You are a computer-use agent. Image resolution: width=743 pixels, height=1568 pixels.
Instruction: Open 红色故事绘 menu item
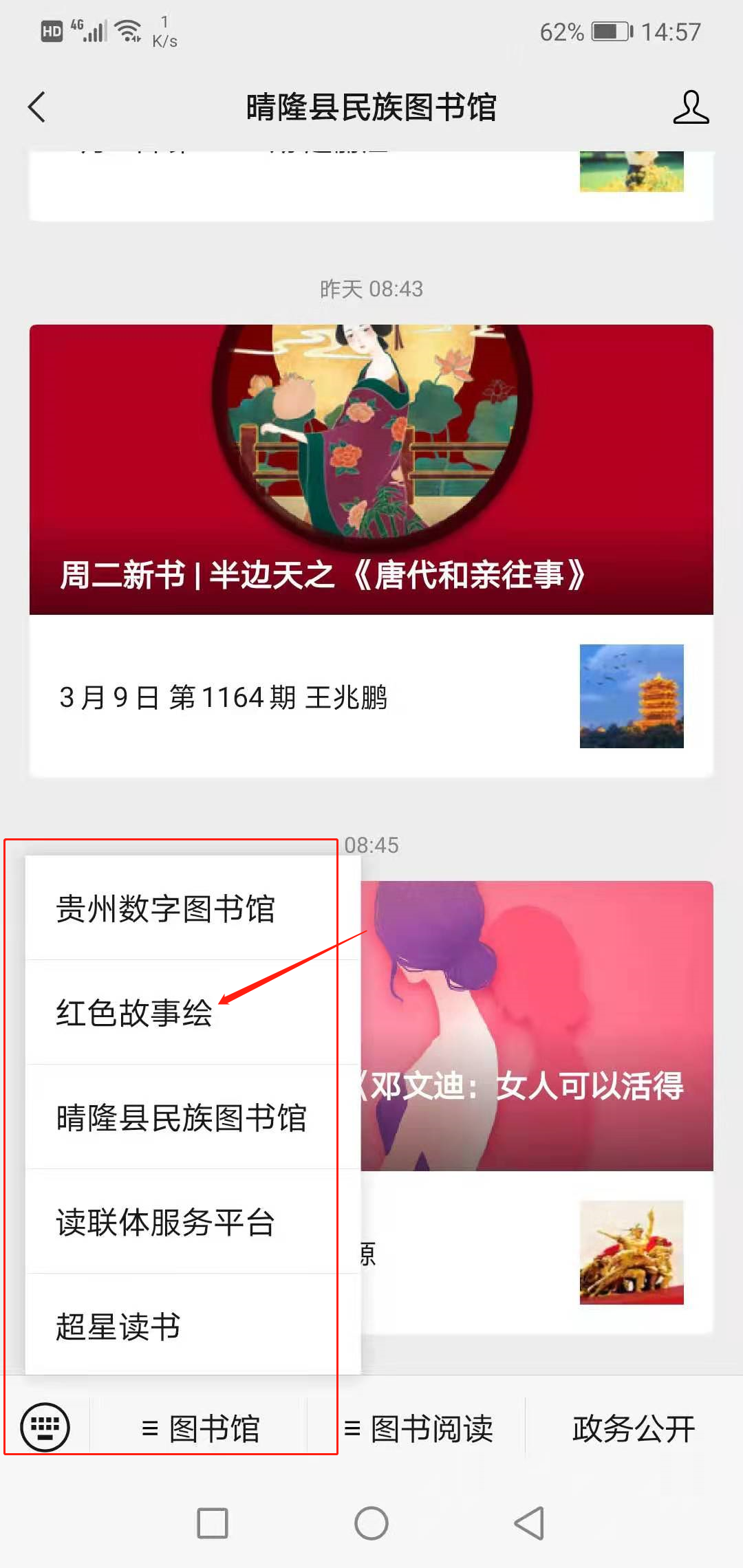tap(135, 1013)
